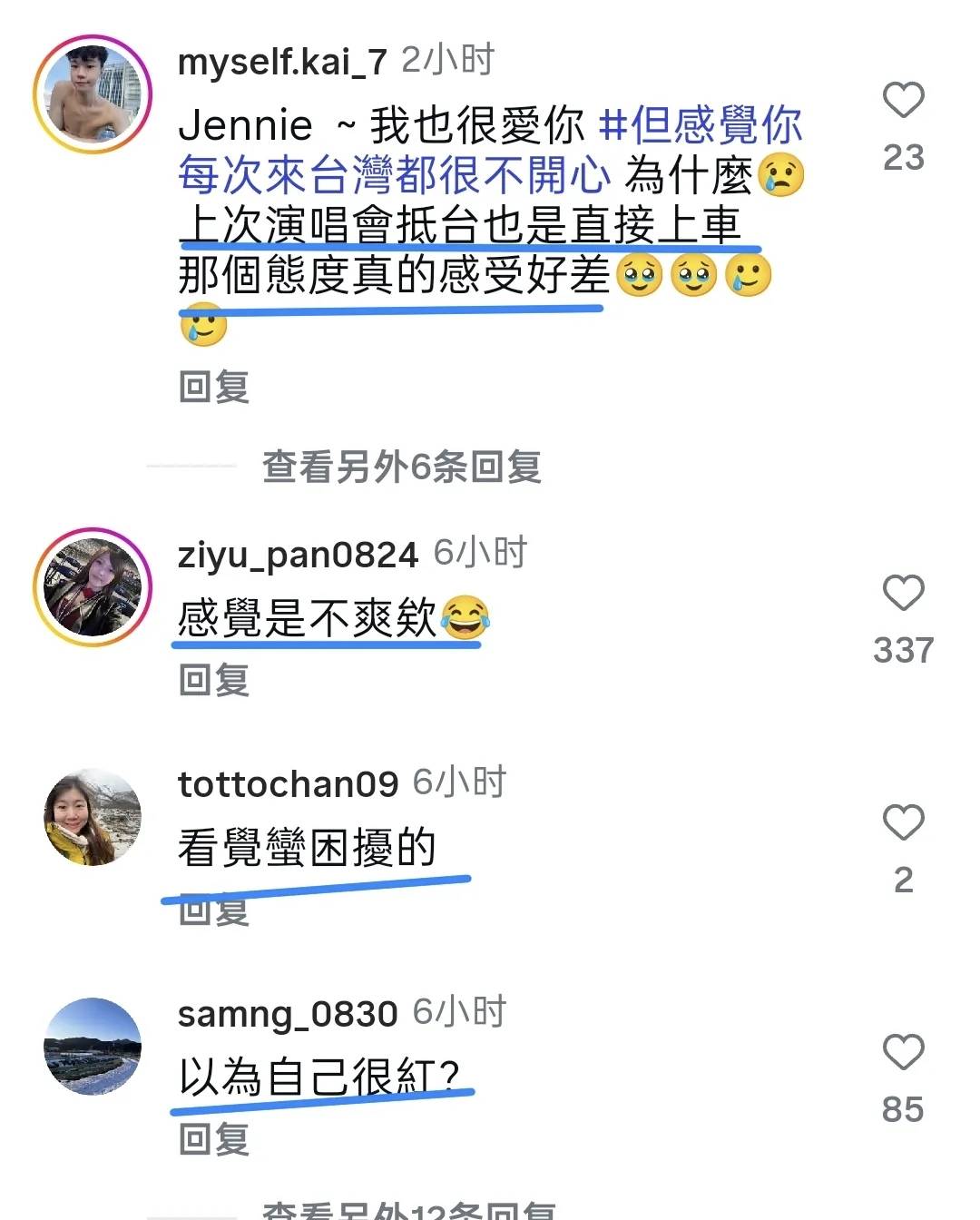The height and width of the screenshot is (1220, 980).
Task: Visit the myself.kai_7 username link
Action: (x=282, y=62)
